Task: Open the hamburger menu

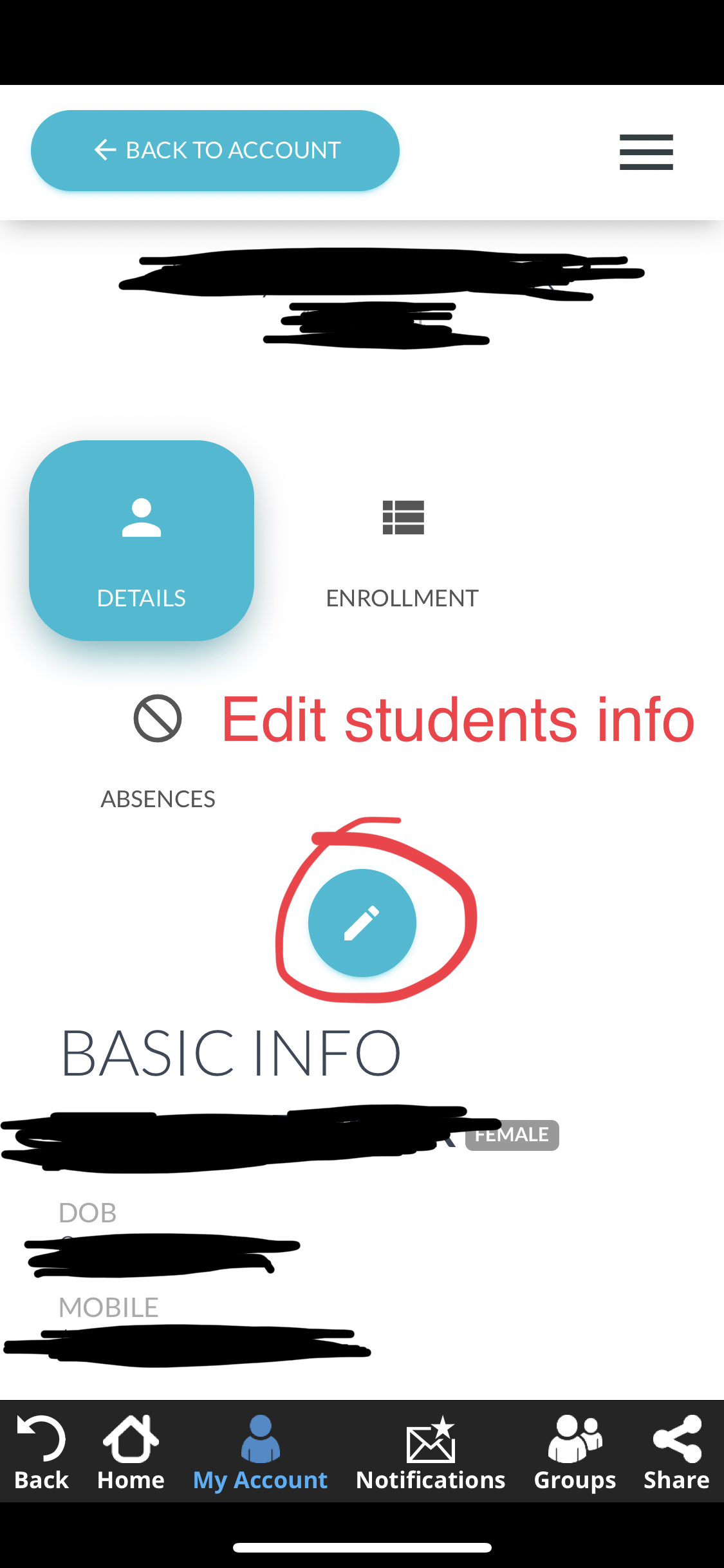Action: (646, 152)
